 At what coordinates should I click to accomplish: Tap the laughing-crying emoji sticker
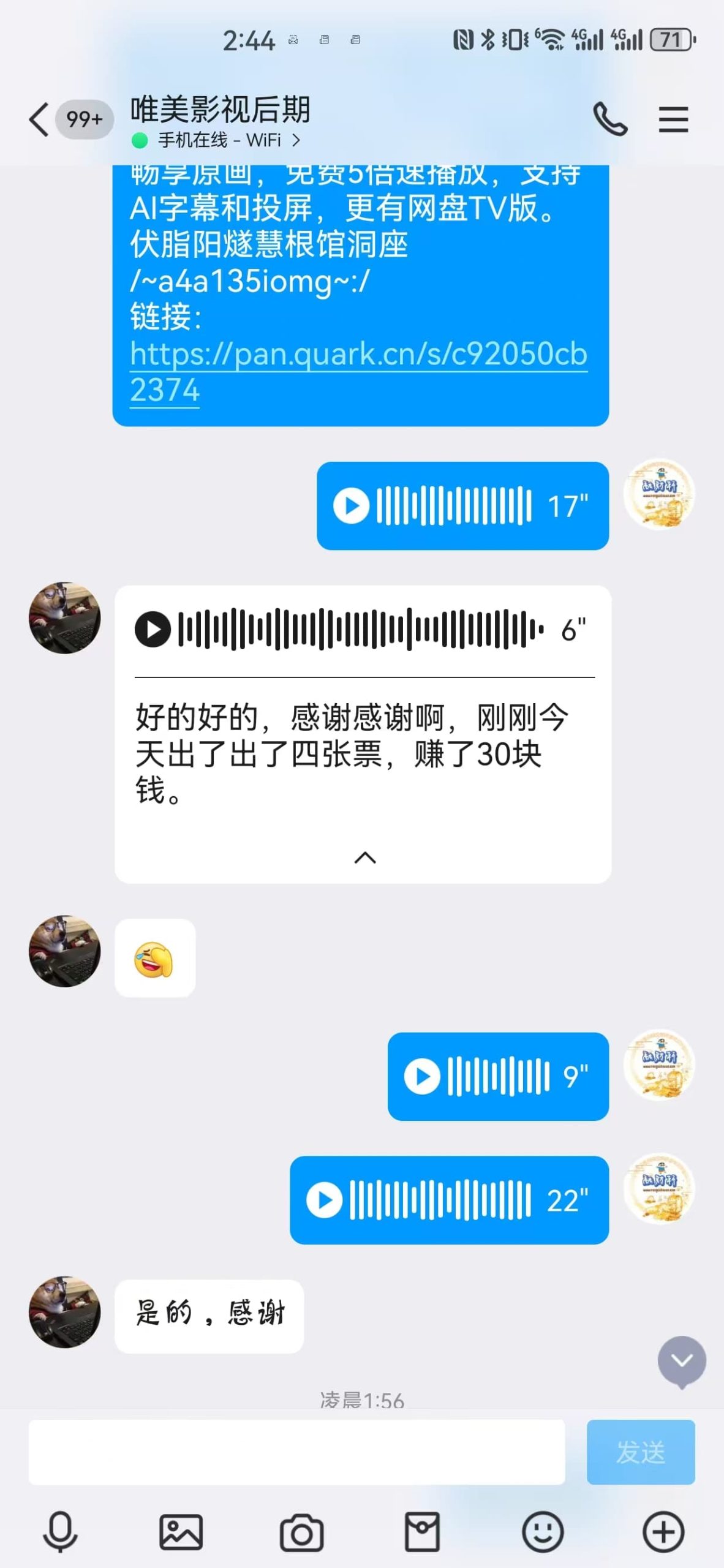point(154,958)
